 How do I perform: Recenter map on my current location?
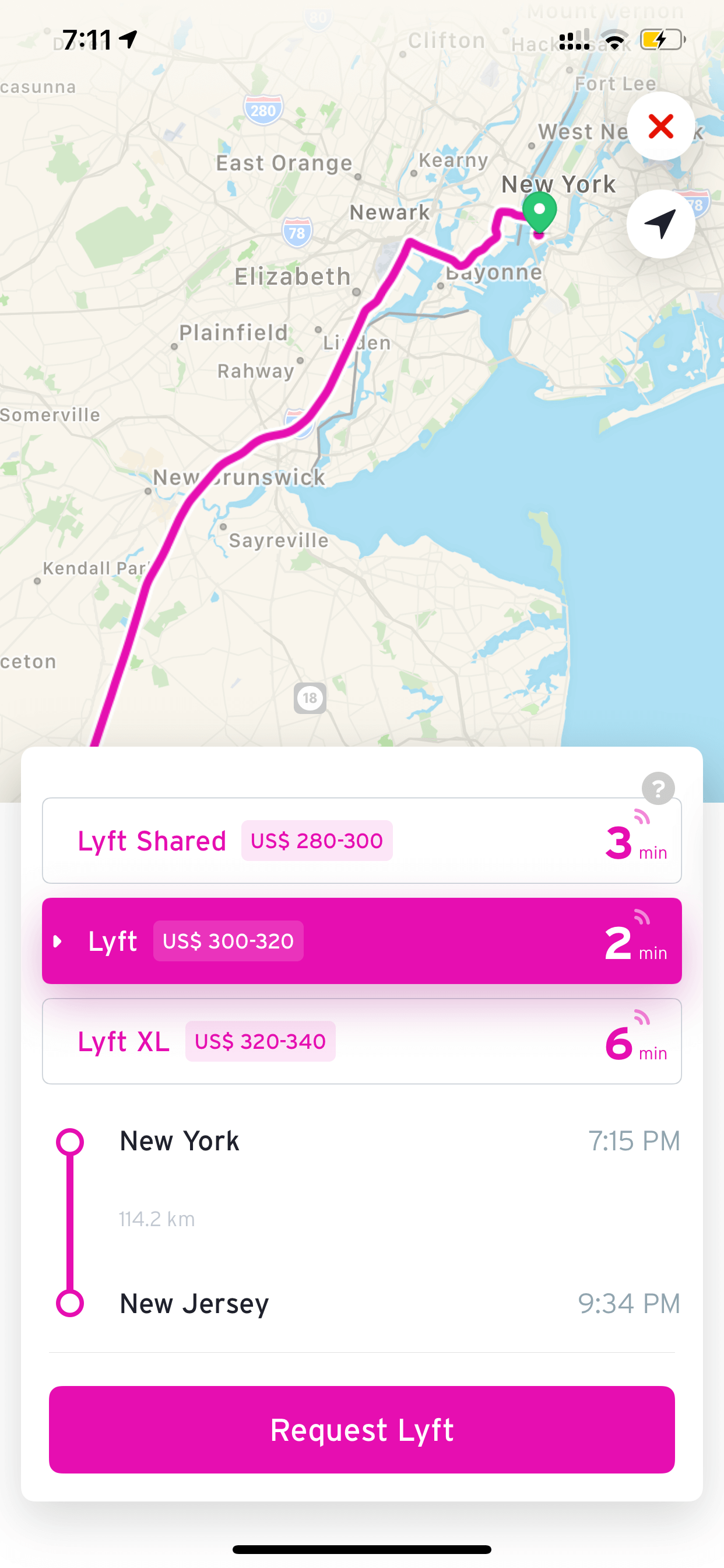click(x=660, y=224)
